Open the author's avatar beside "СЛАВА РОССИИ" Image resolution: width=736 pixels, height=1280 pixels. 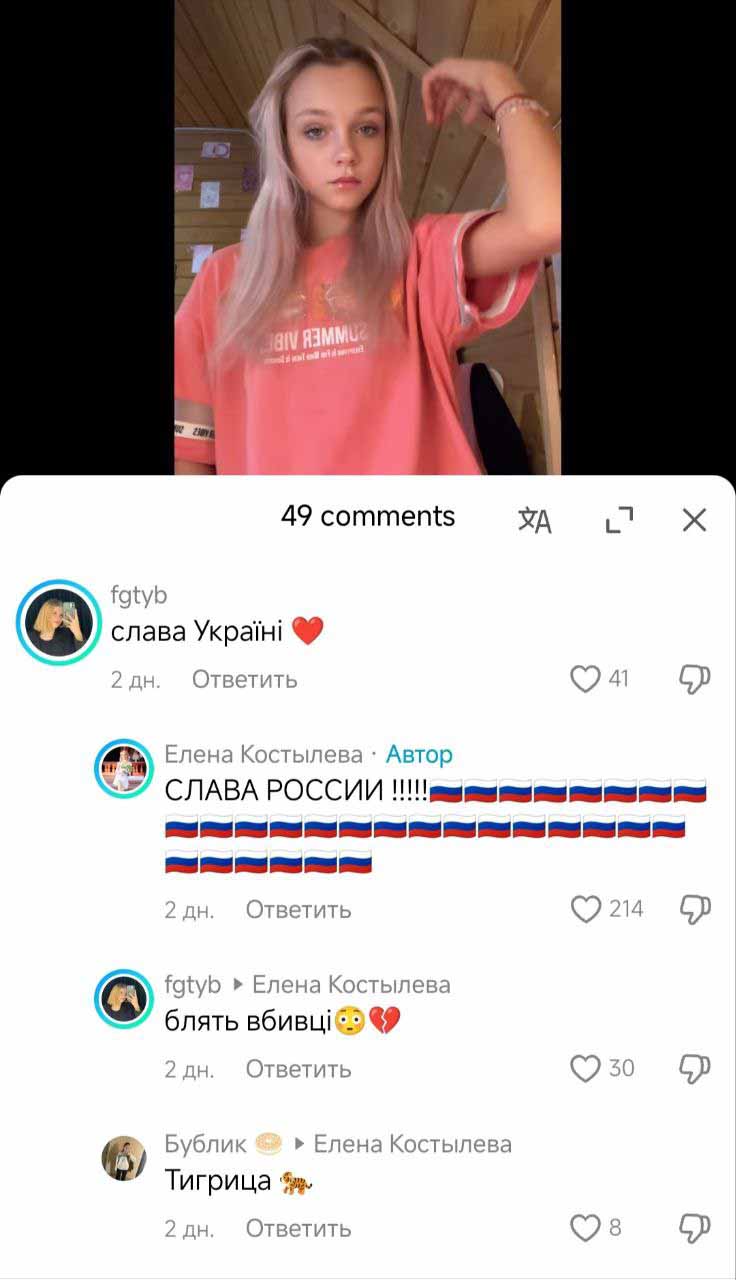[x=123, y=769]
